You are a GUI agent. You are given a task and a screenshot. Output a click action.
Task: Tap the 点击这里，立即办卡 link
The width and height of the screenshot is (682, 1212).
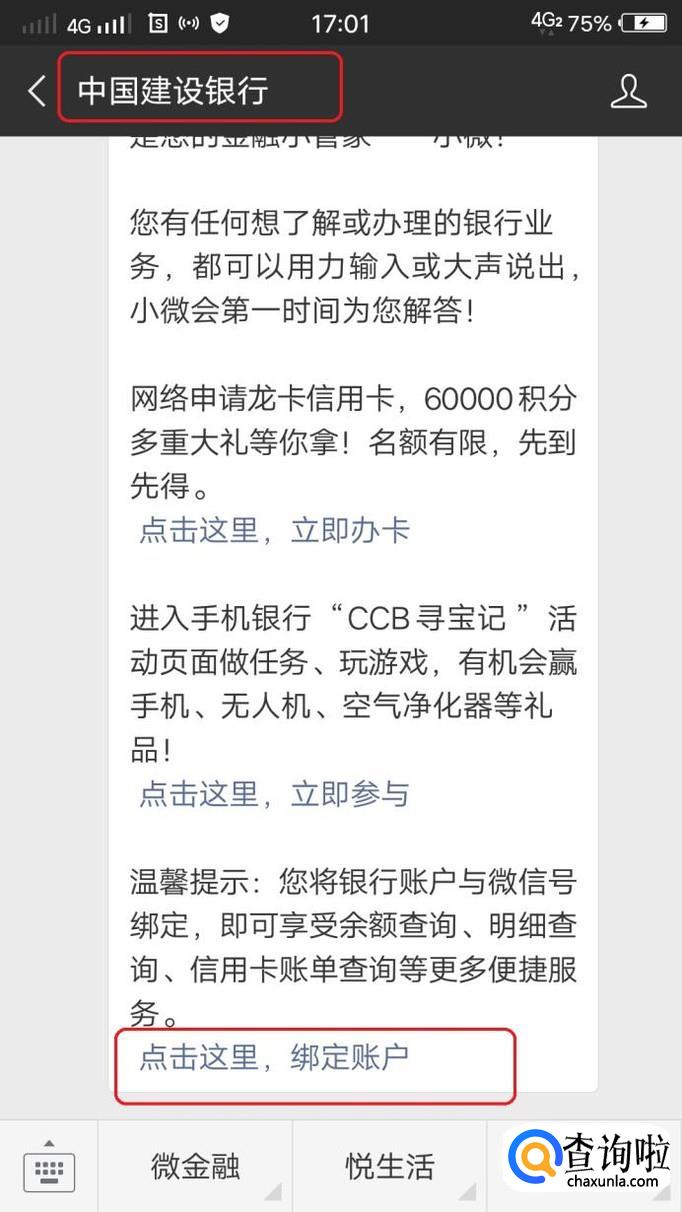click(x=274, y=530)
